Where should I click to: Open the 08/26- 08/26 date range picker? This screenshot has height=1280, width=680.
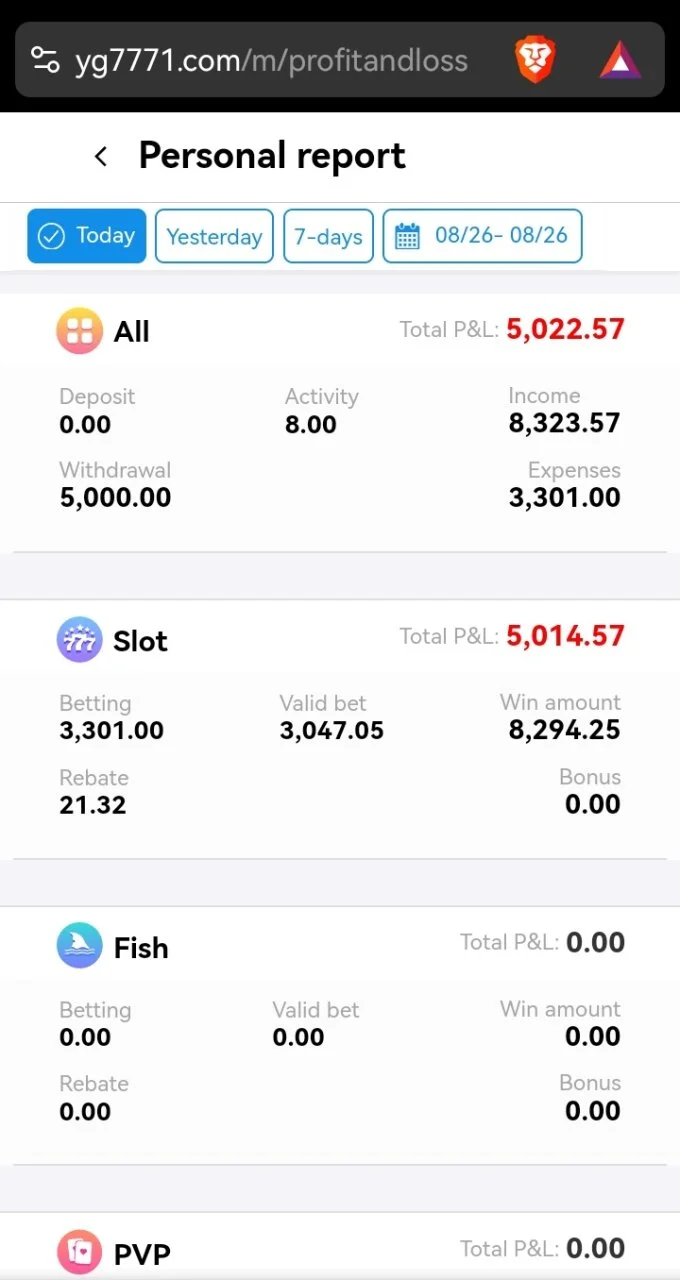point(482,236)
